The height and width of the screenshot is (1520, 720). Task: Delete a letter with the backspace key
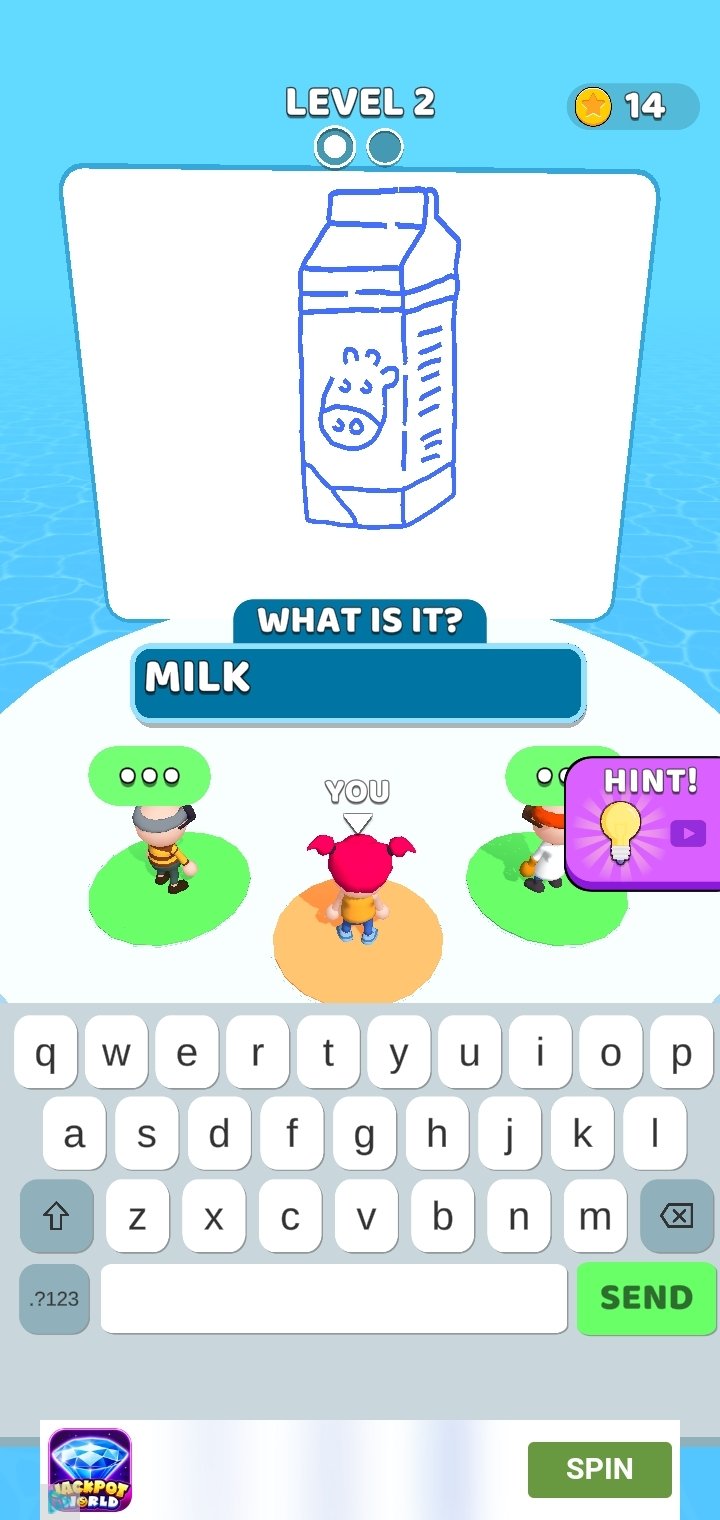pos(676,1216)
